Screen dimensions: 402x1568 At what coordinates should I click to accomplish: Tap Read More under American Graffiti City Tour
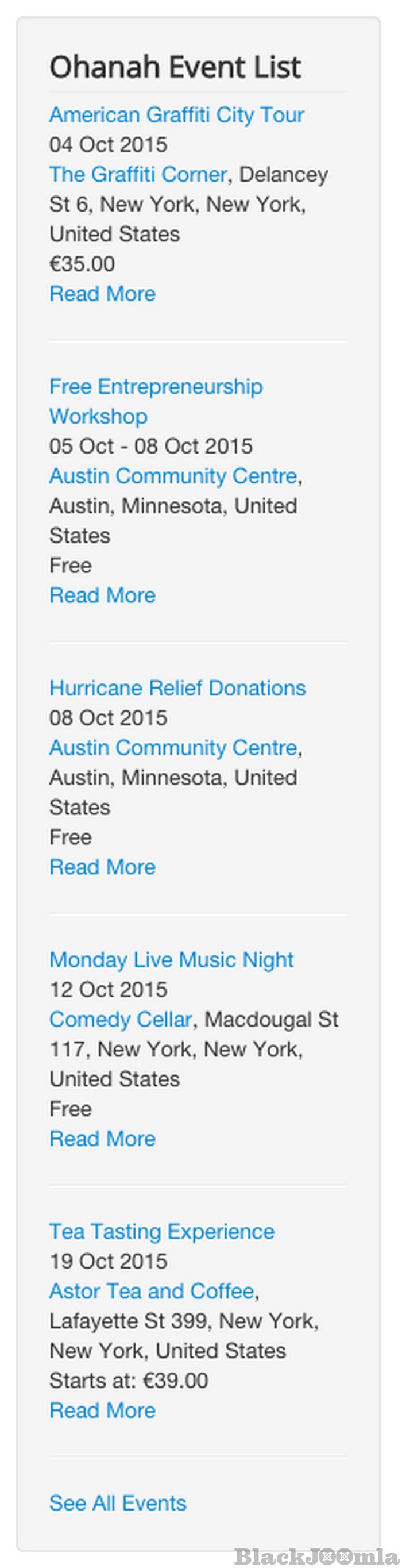tap(102, 293)
